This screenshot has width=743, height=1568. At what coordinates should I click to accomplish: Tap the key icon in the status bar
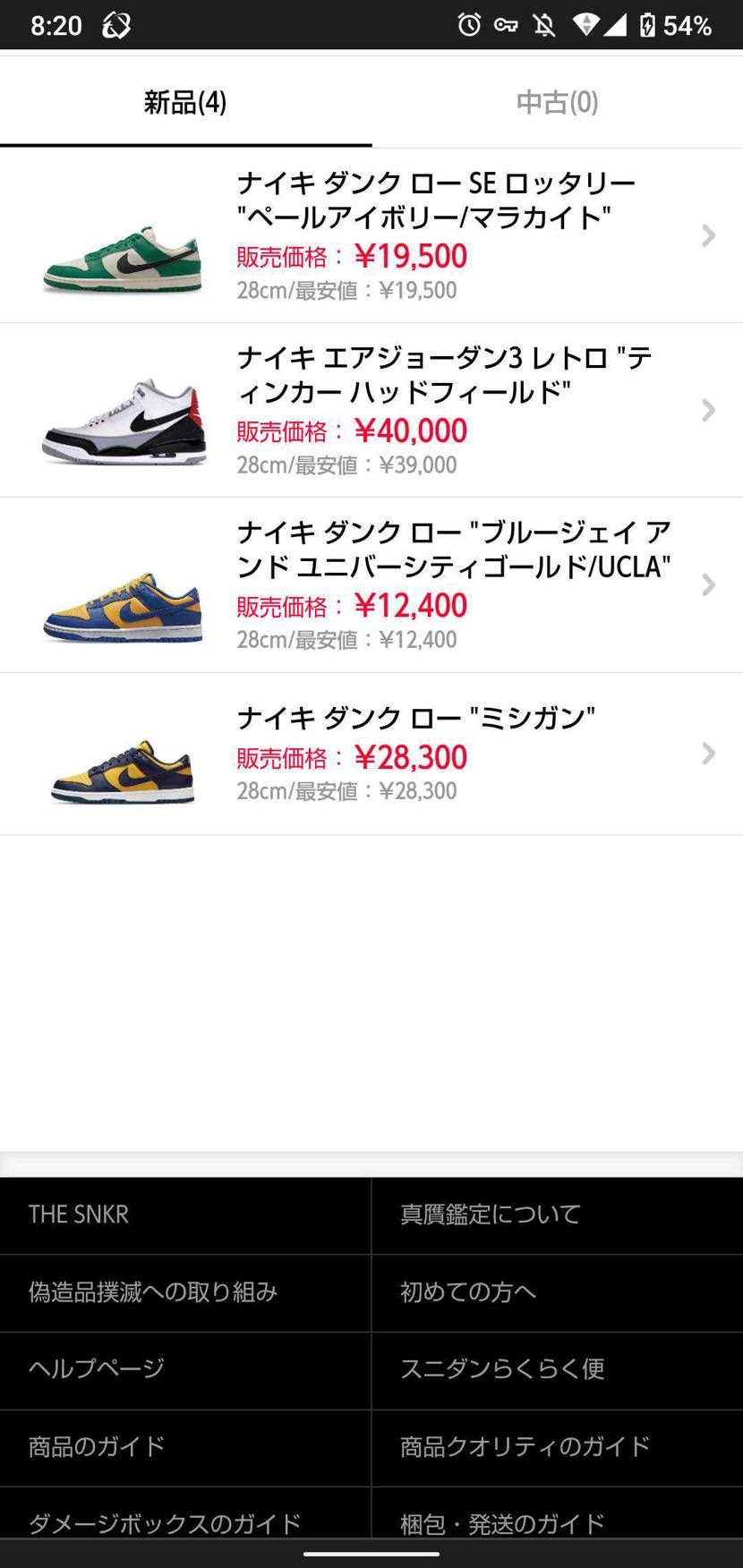[x=506, y=24]
